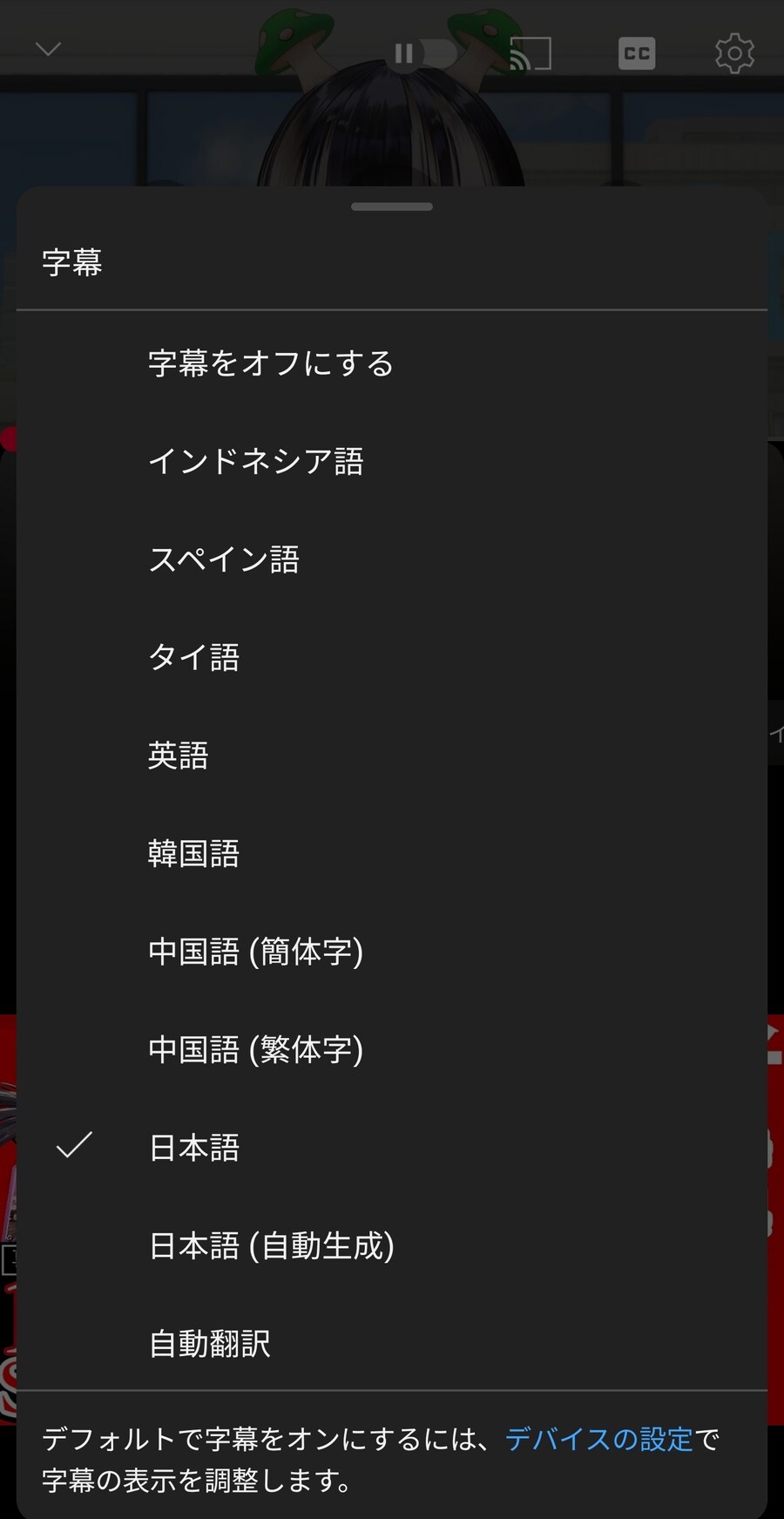Minimize the player with the down chevron
The image size is (784, 1519).
tap(49, 50)
